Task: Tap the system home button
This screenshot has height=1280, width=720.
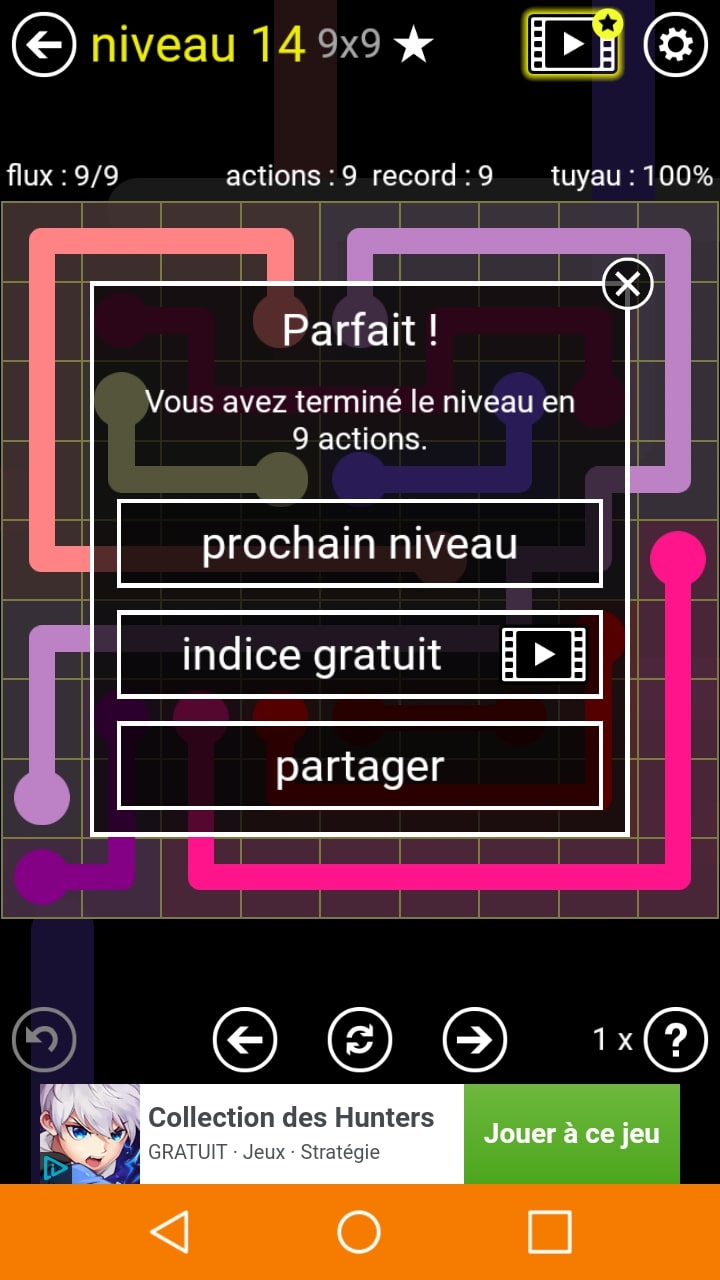Action: (359, 1232)
